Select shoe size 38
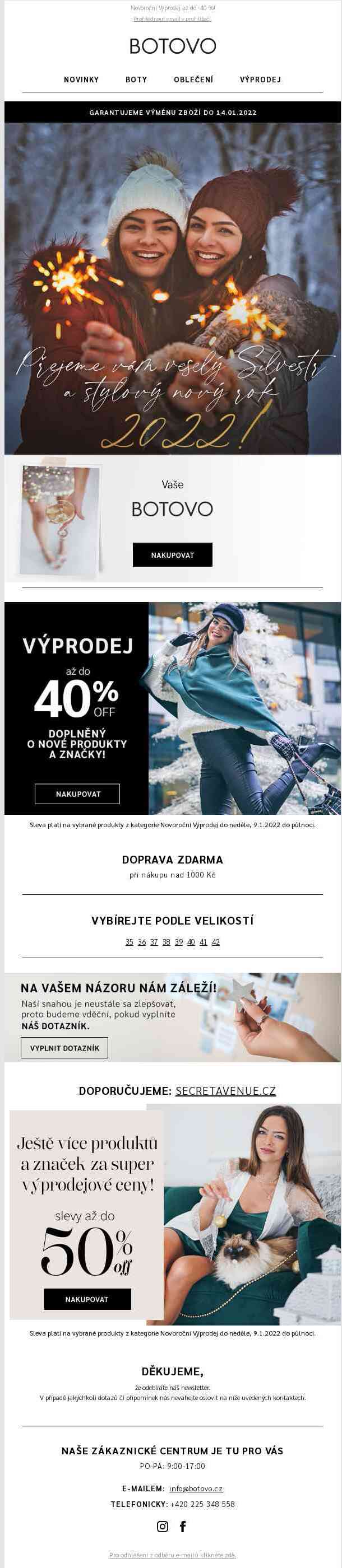The height and width of the screenshot is (1568, 342). [x=167, y=942]
